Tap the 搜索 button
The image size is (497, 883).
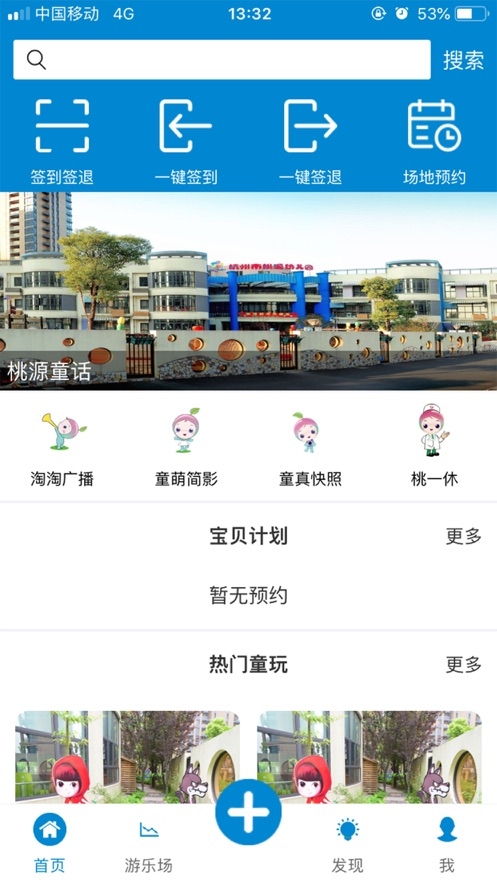(x=463, y=60)
